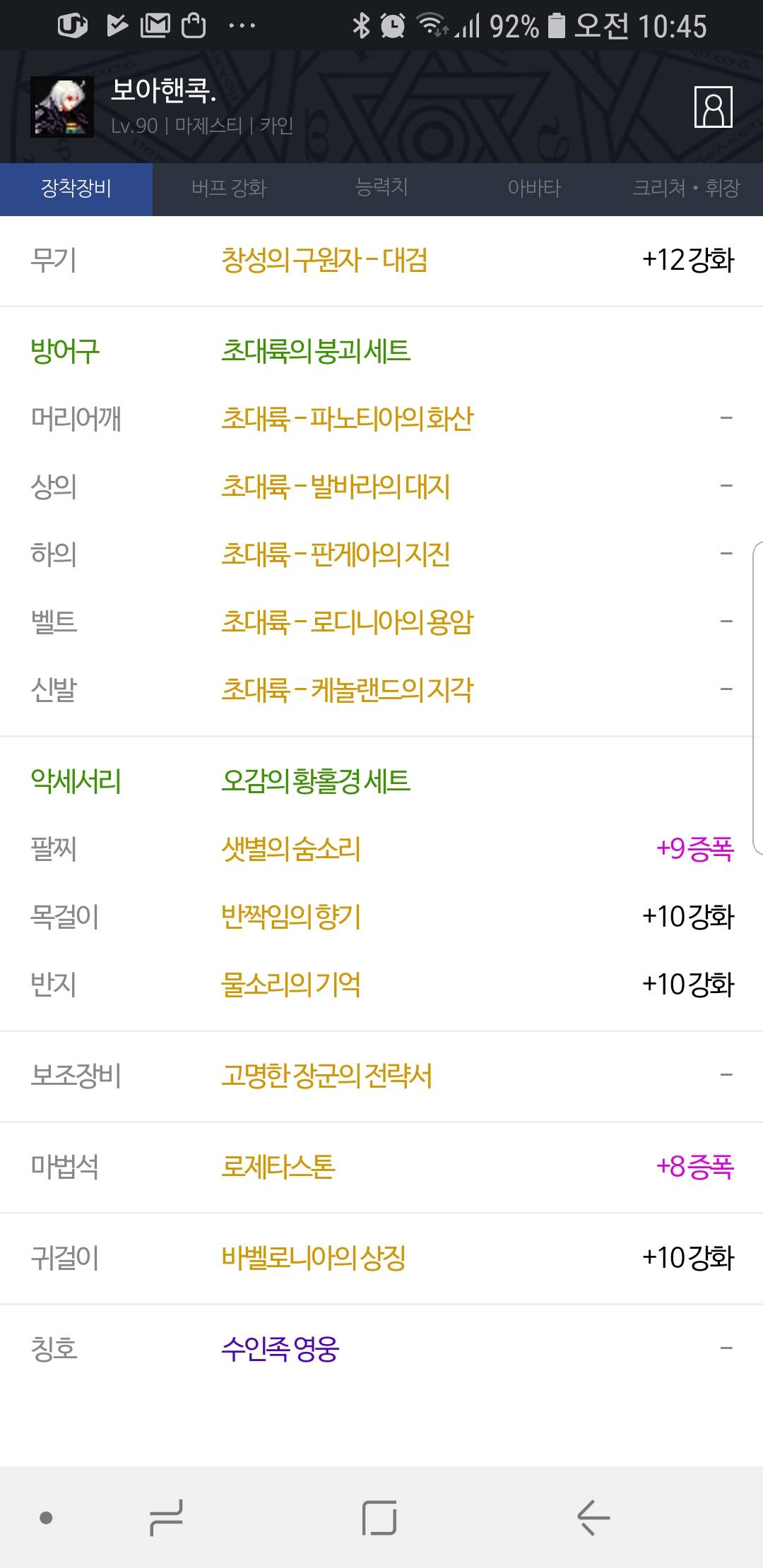The width and height of the screenshot is (763, 1568).
Task: View the 반짝임의 향기 necklace item
Action: (290, 917)
